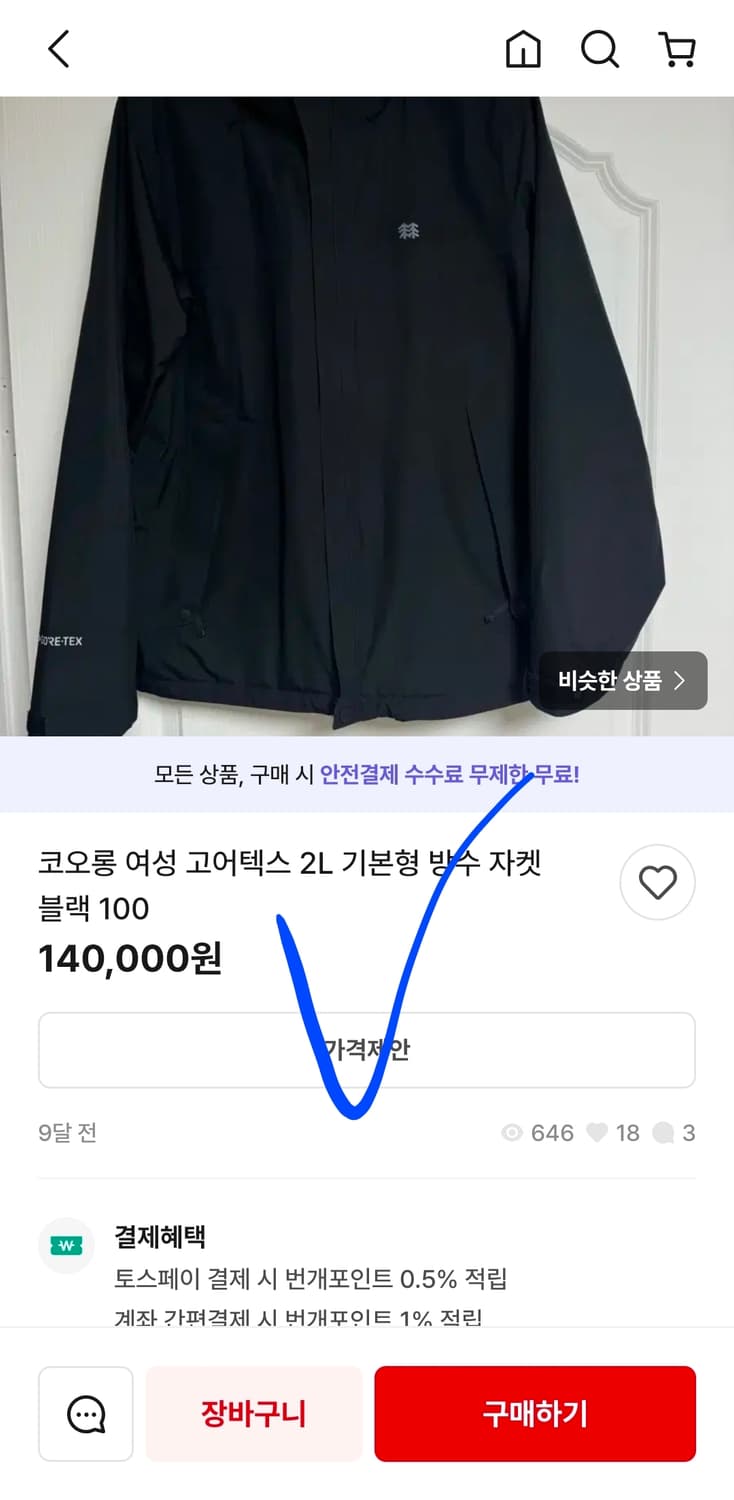The image size is (734, 1500).
Task: Add the jacket to 장바구니
Action: 253,1413
